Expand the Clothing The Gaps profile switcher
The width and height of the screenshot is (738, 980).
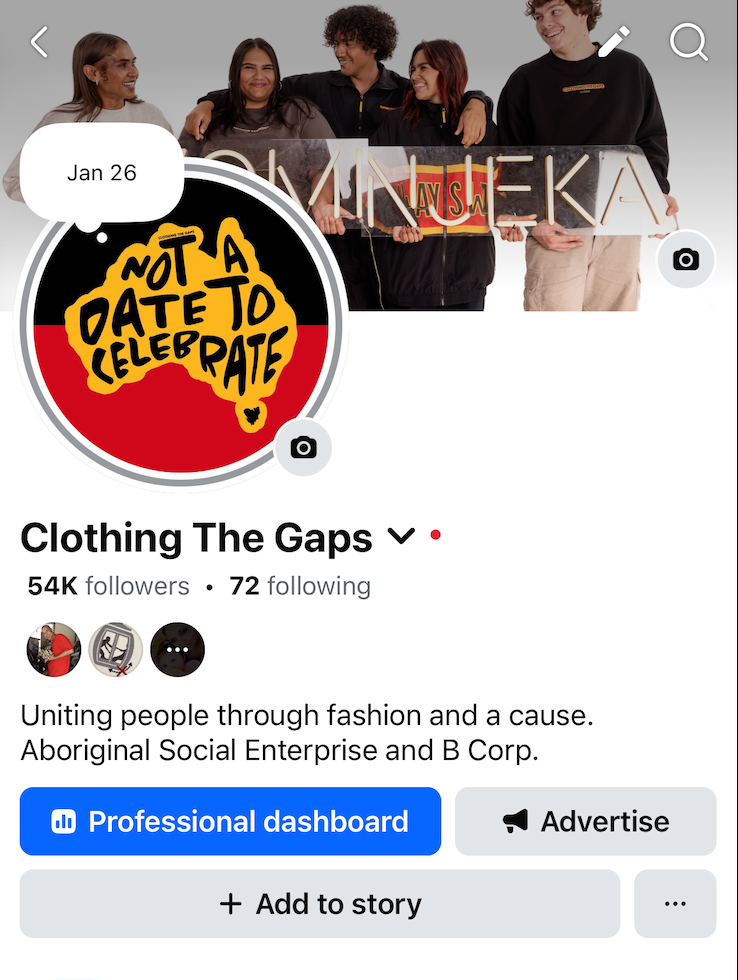400,538
